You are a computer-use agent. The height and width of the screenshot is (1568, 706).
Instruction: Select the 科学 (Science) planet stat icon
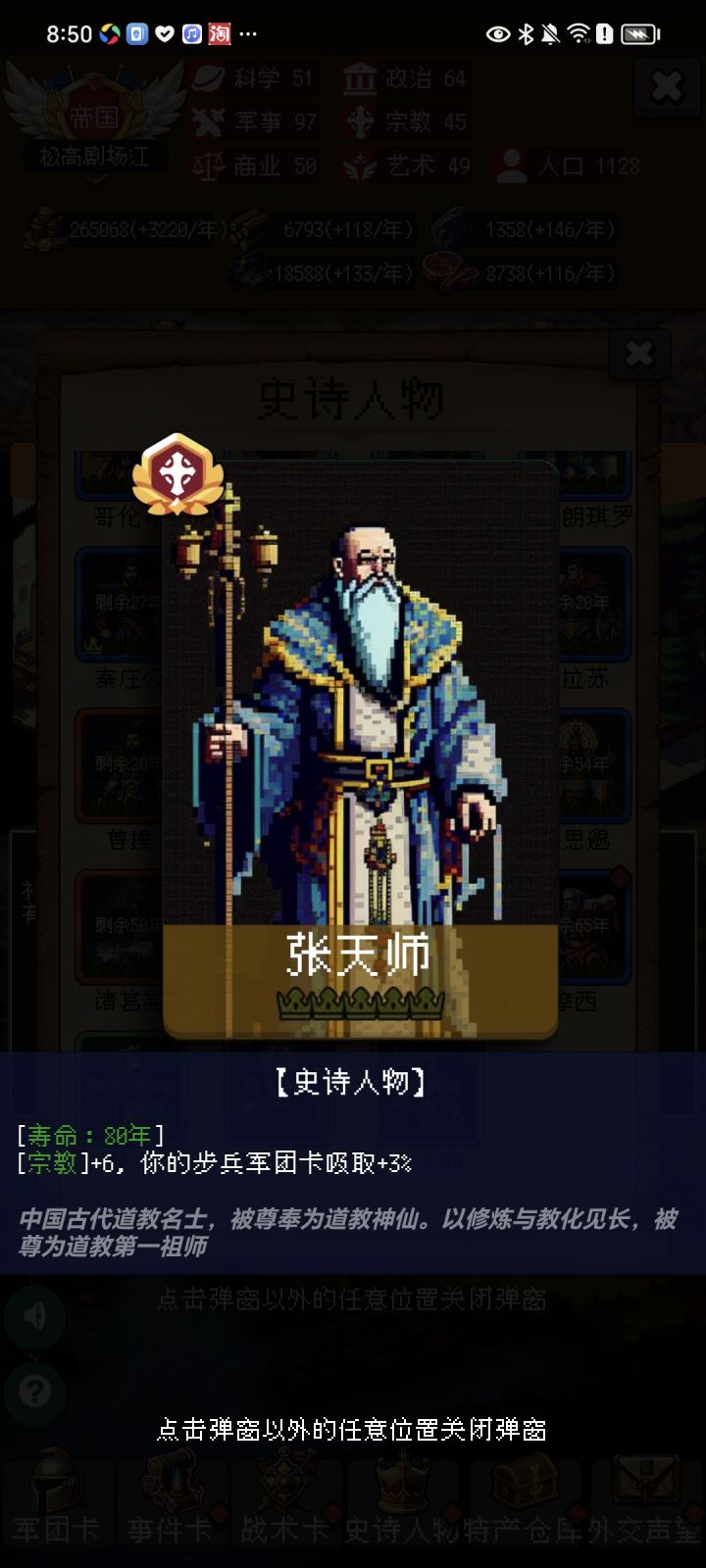(208, 79)
